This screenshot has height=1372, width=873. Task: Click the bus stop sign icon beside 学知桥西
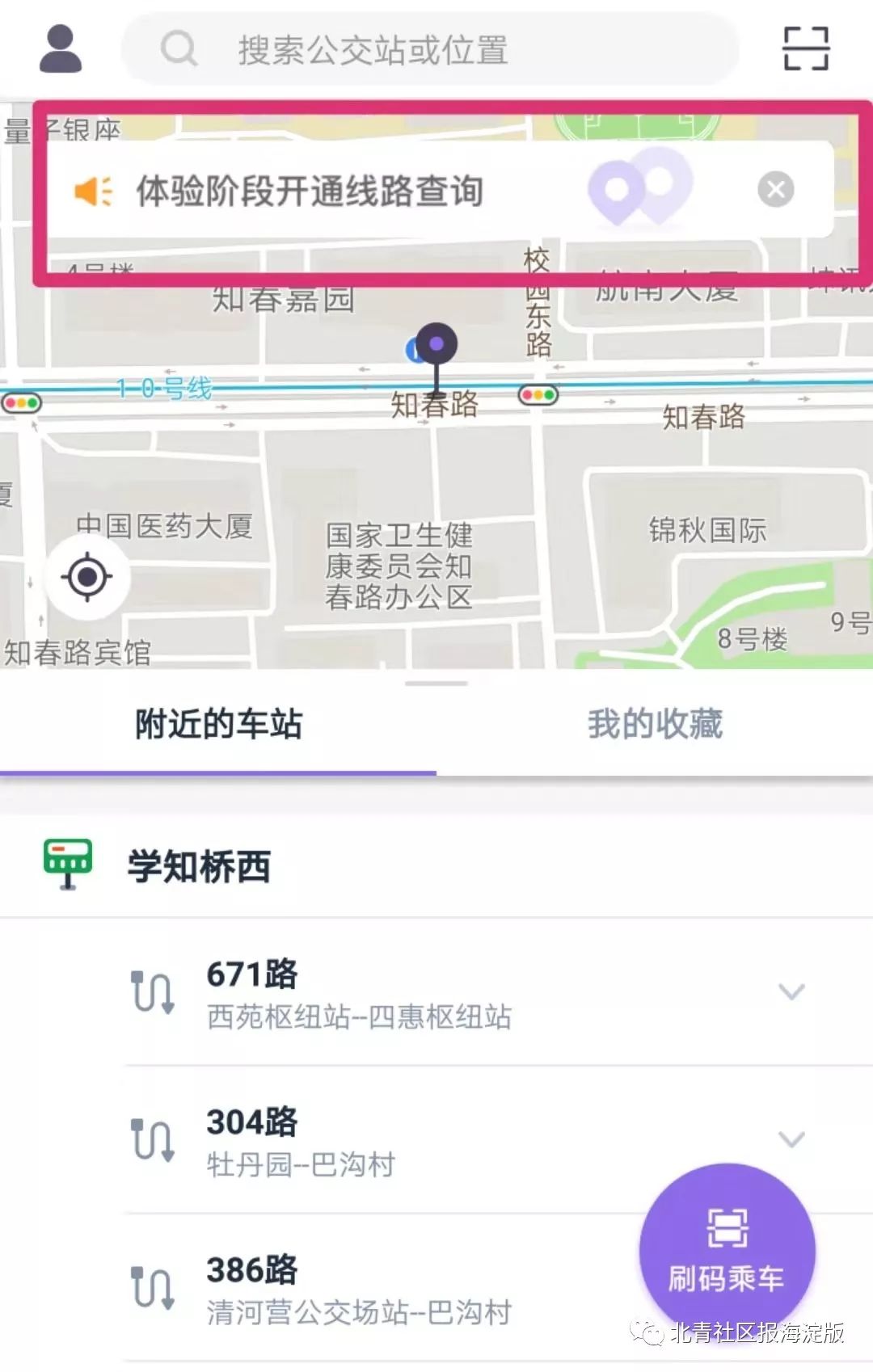point(68,863)
